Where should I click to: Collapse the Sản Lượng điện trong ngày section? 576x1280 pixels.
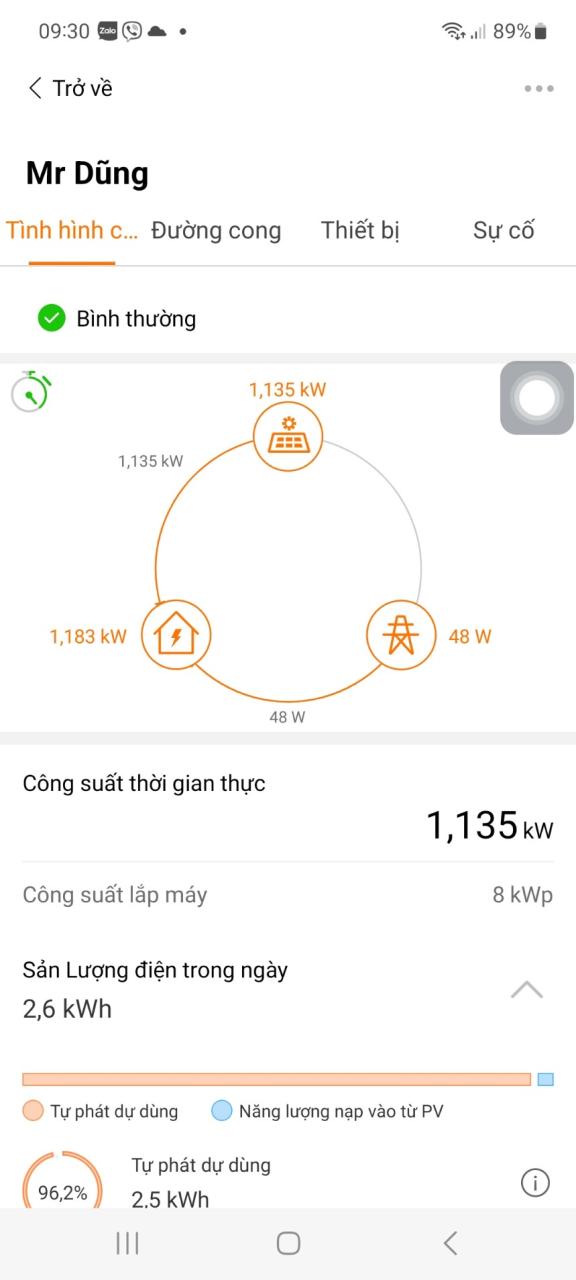[527, 990]
